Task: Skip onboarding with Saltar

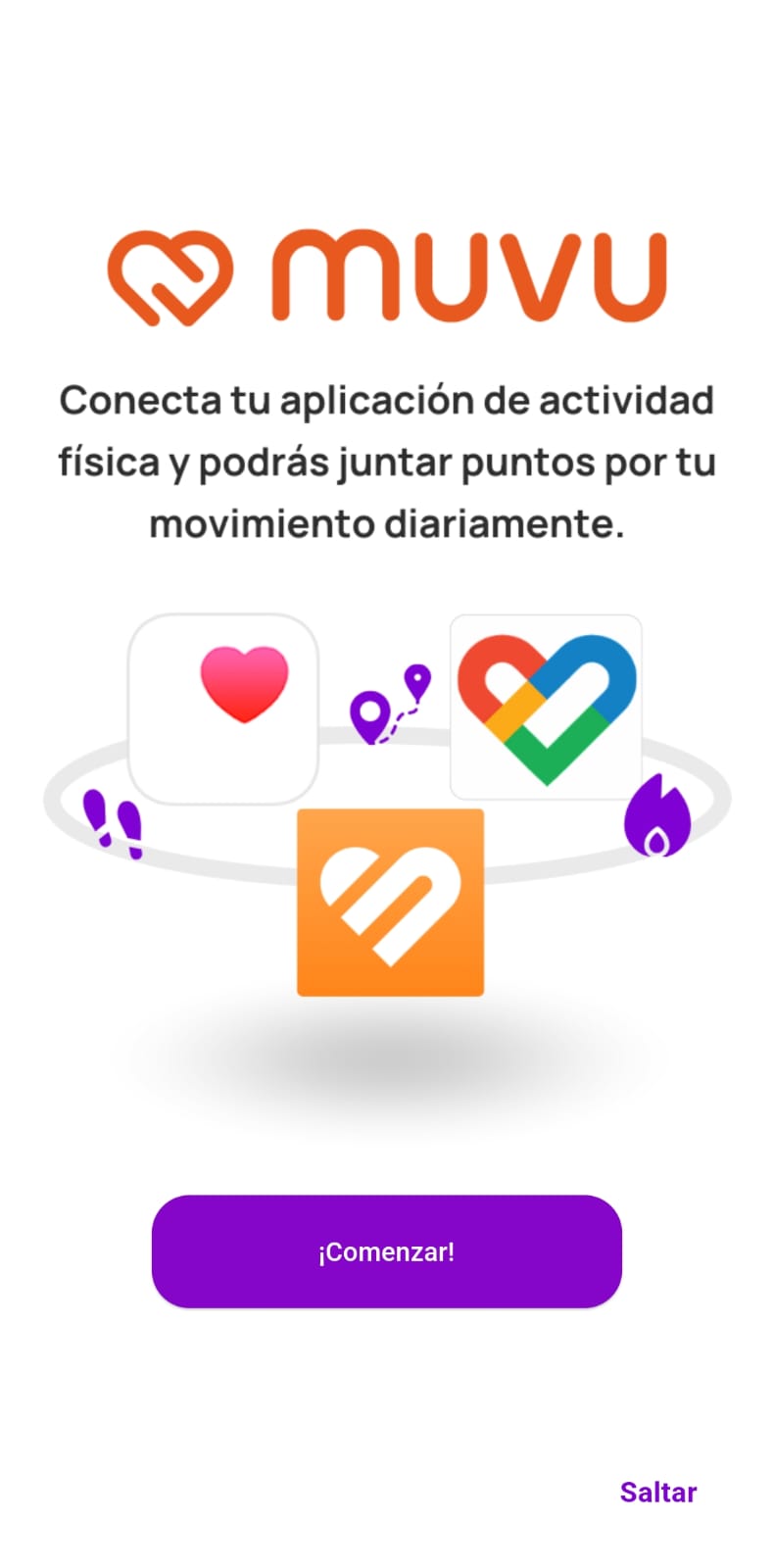Action: coord(657,1492)
